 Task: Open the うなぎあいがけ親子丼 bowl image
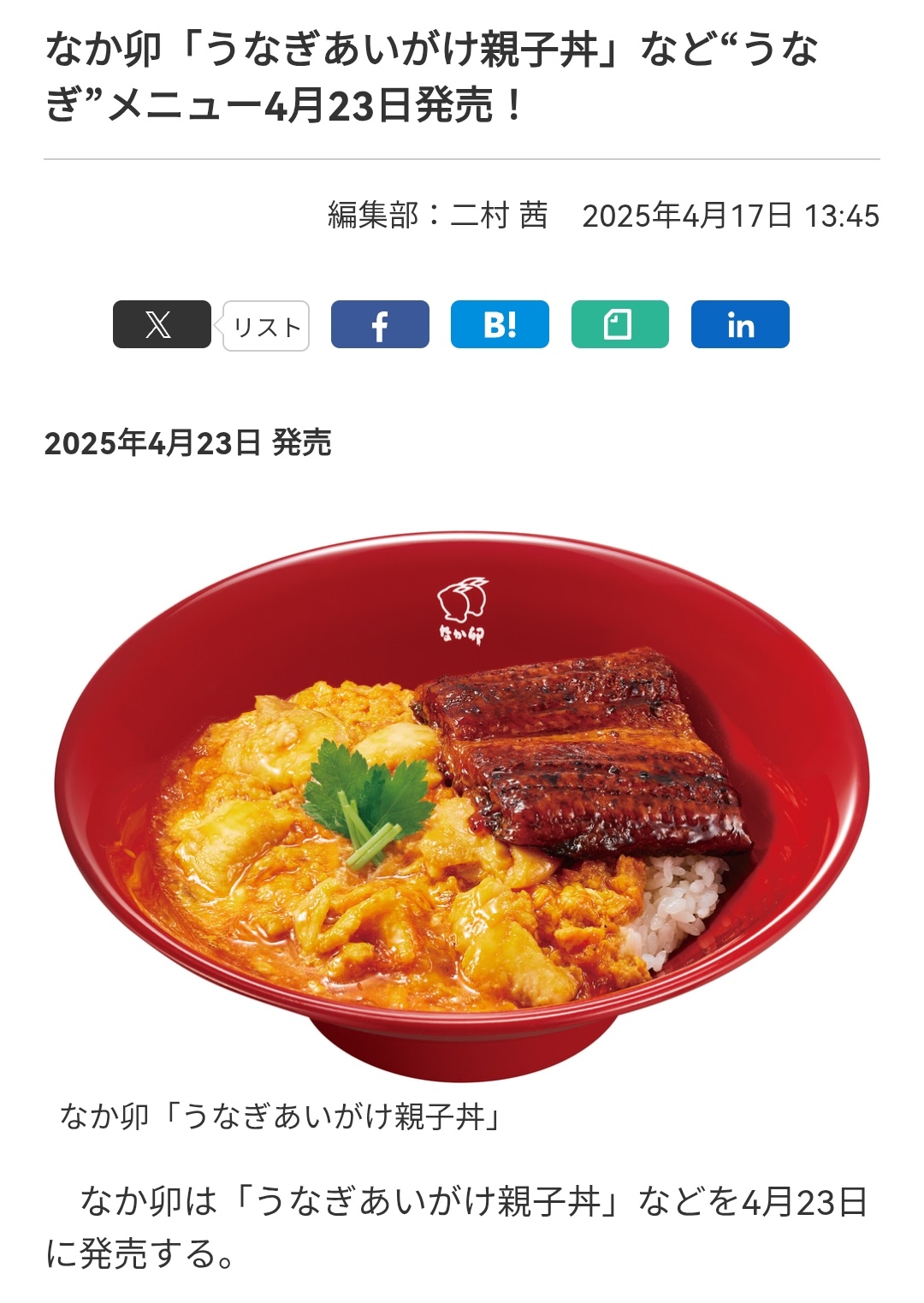coord(462,804)
